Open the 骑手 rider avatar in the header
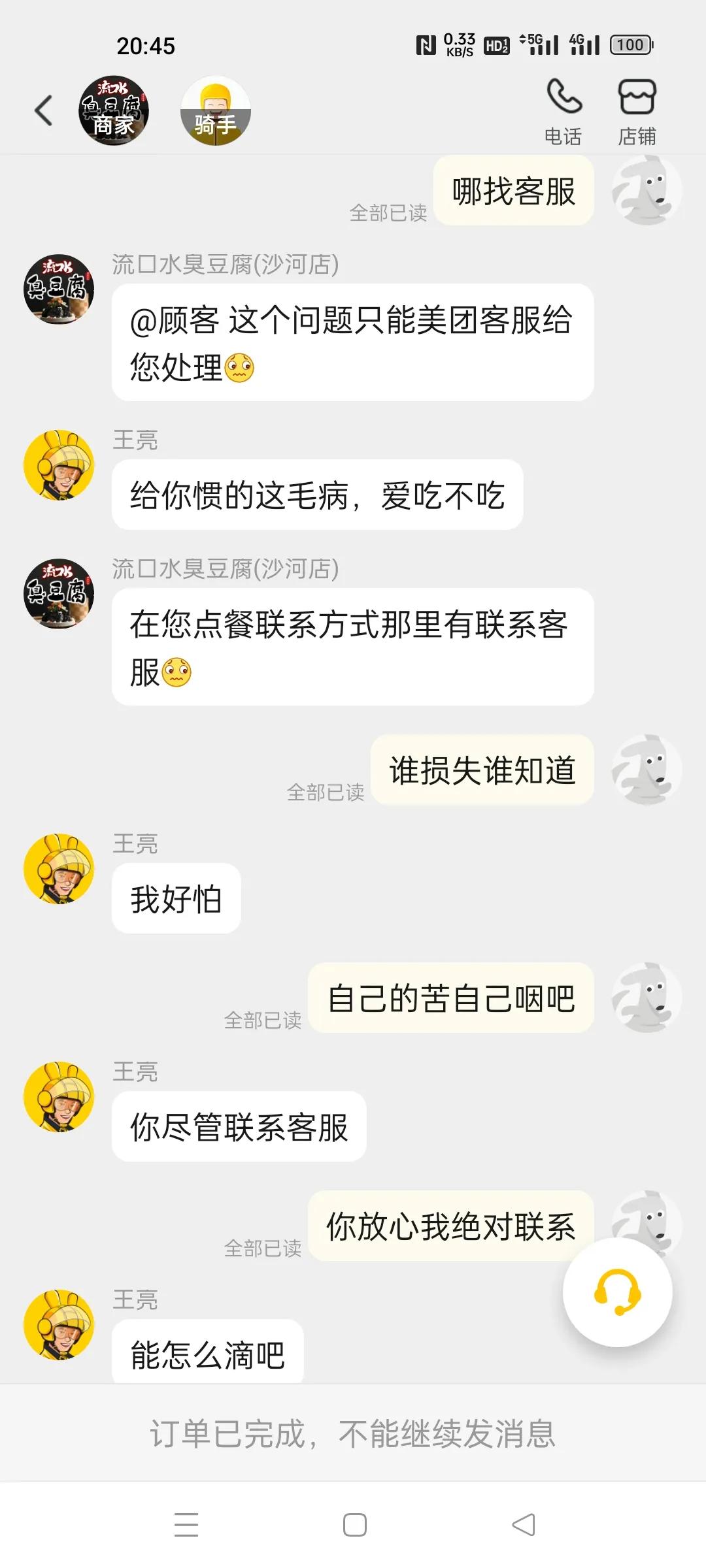Screen dimensions: 706x1568 point(216,110)
